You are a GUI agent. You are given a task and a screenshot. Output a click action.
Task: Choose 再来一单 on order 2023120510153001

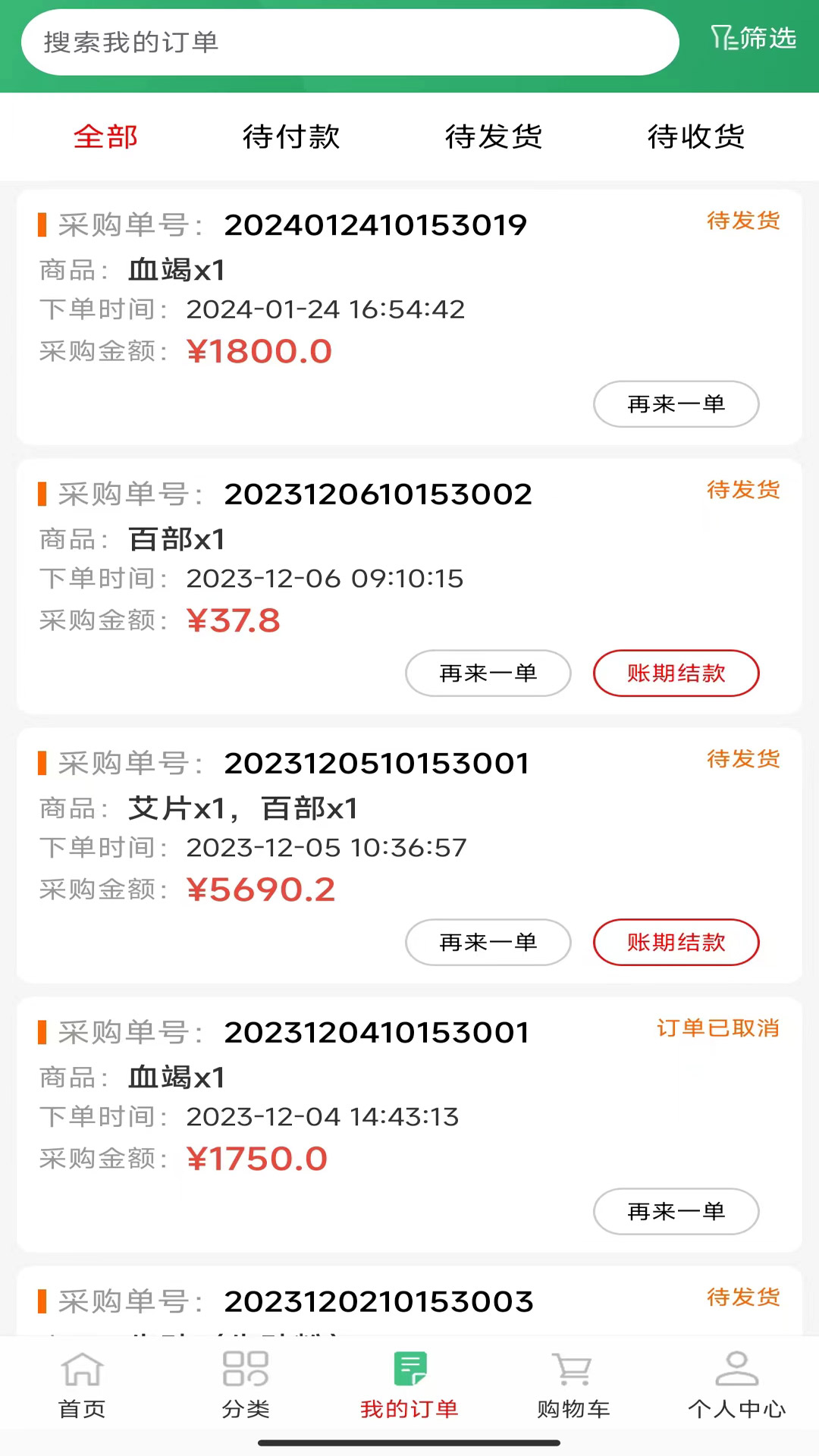pos(488,943)
